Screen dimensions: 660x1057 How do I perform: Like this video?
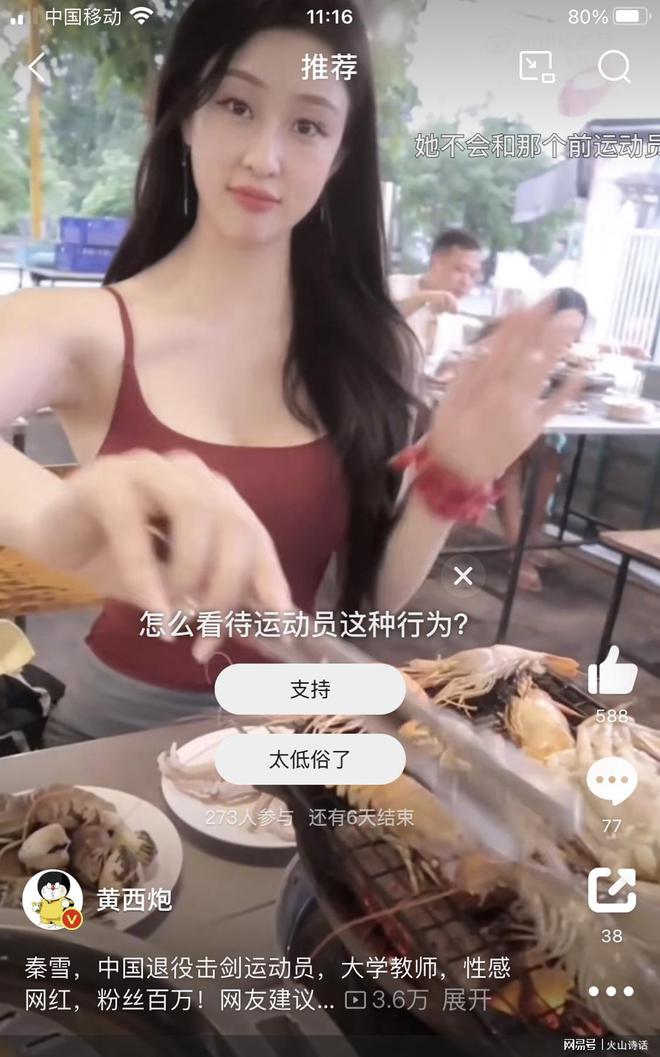pos(612,672)
